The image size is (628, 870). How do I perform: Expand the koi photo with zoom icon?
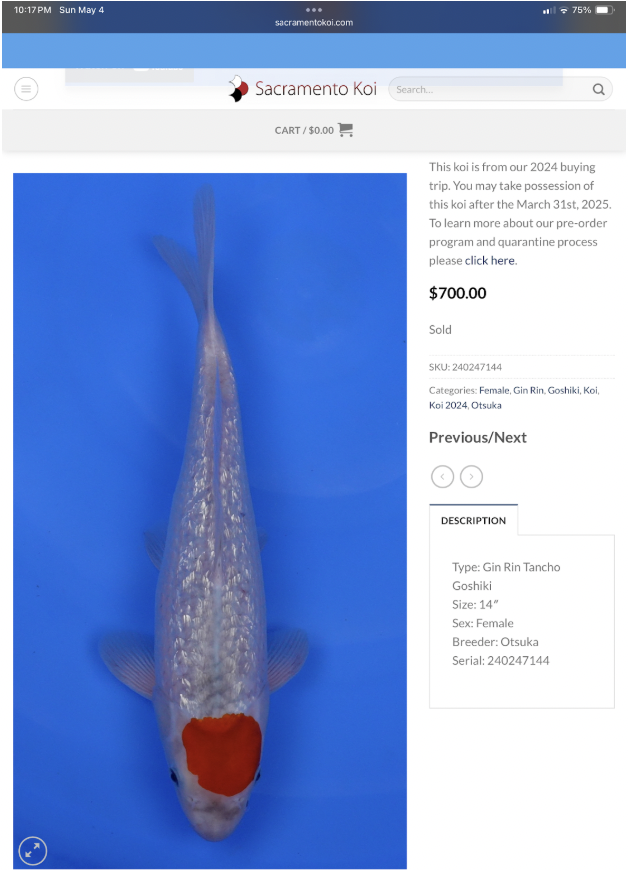click(33, 850)
